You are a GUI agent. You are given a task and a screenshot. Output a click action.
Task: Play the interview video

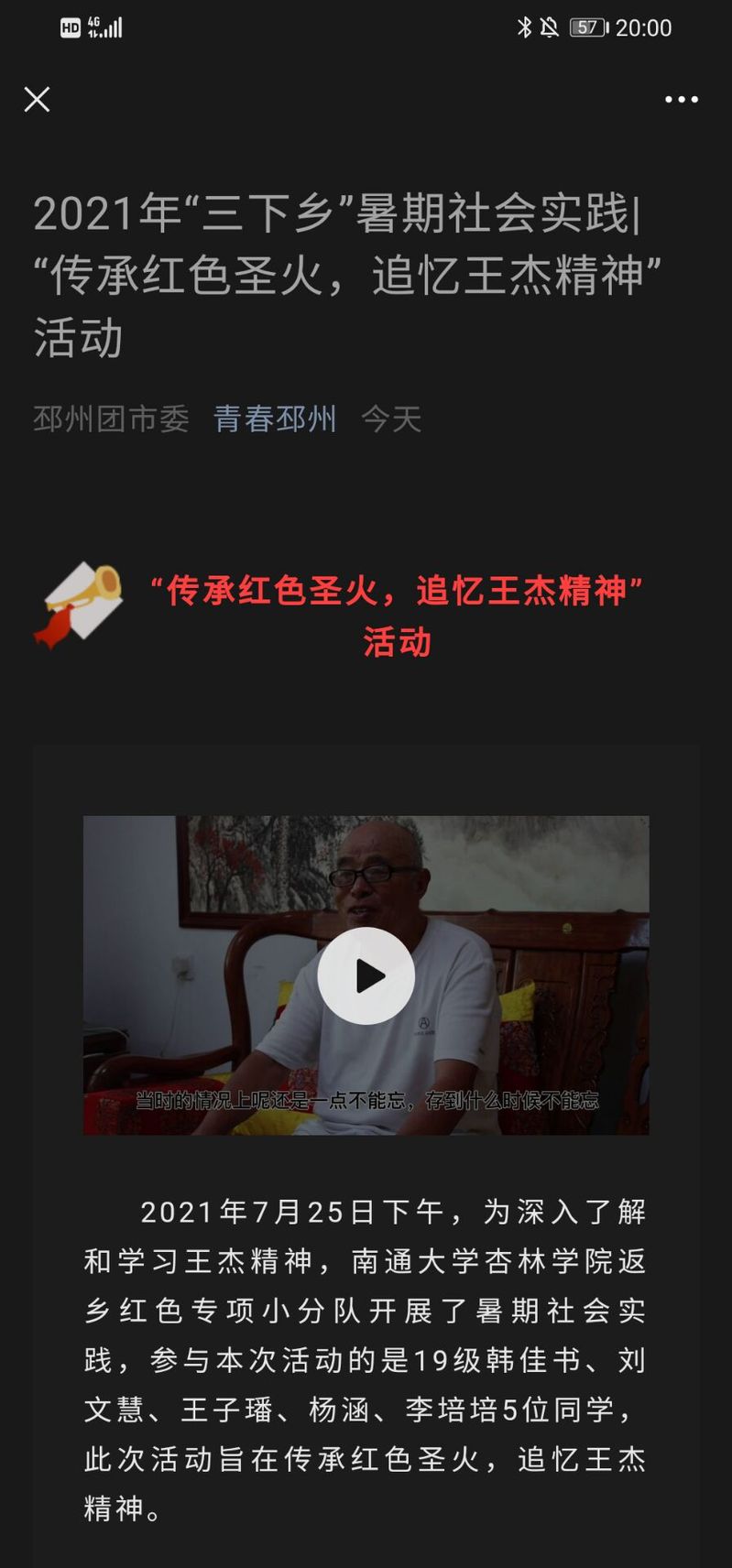pyautogui.click(x=366, y=975)
